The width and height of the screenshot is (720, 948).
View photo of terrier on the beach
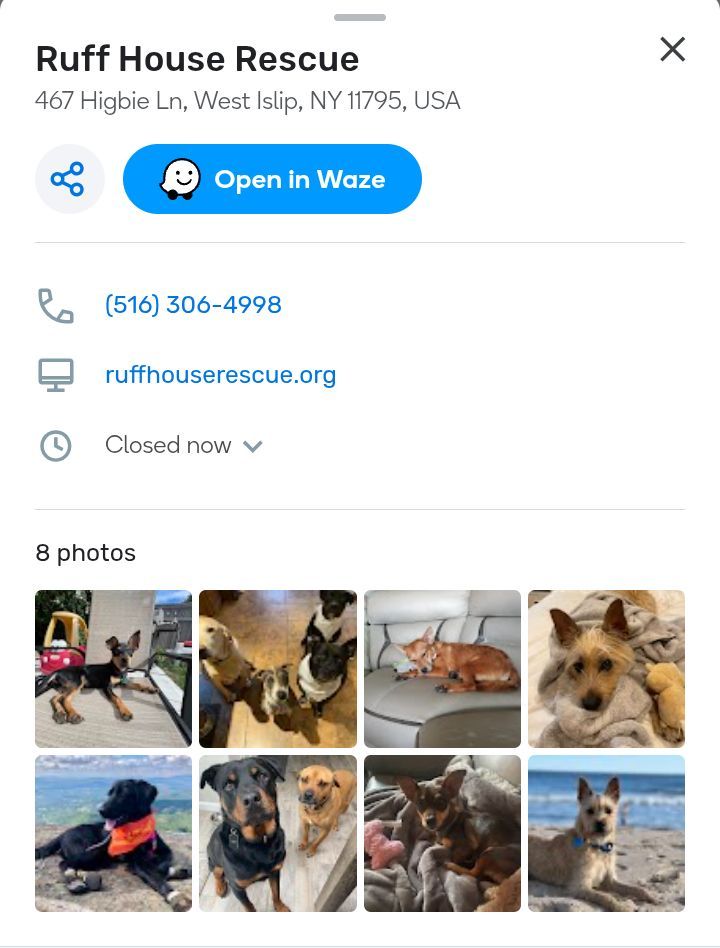(606, 833)
